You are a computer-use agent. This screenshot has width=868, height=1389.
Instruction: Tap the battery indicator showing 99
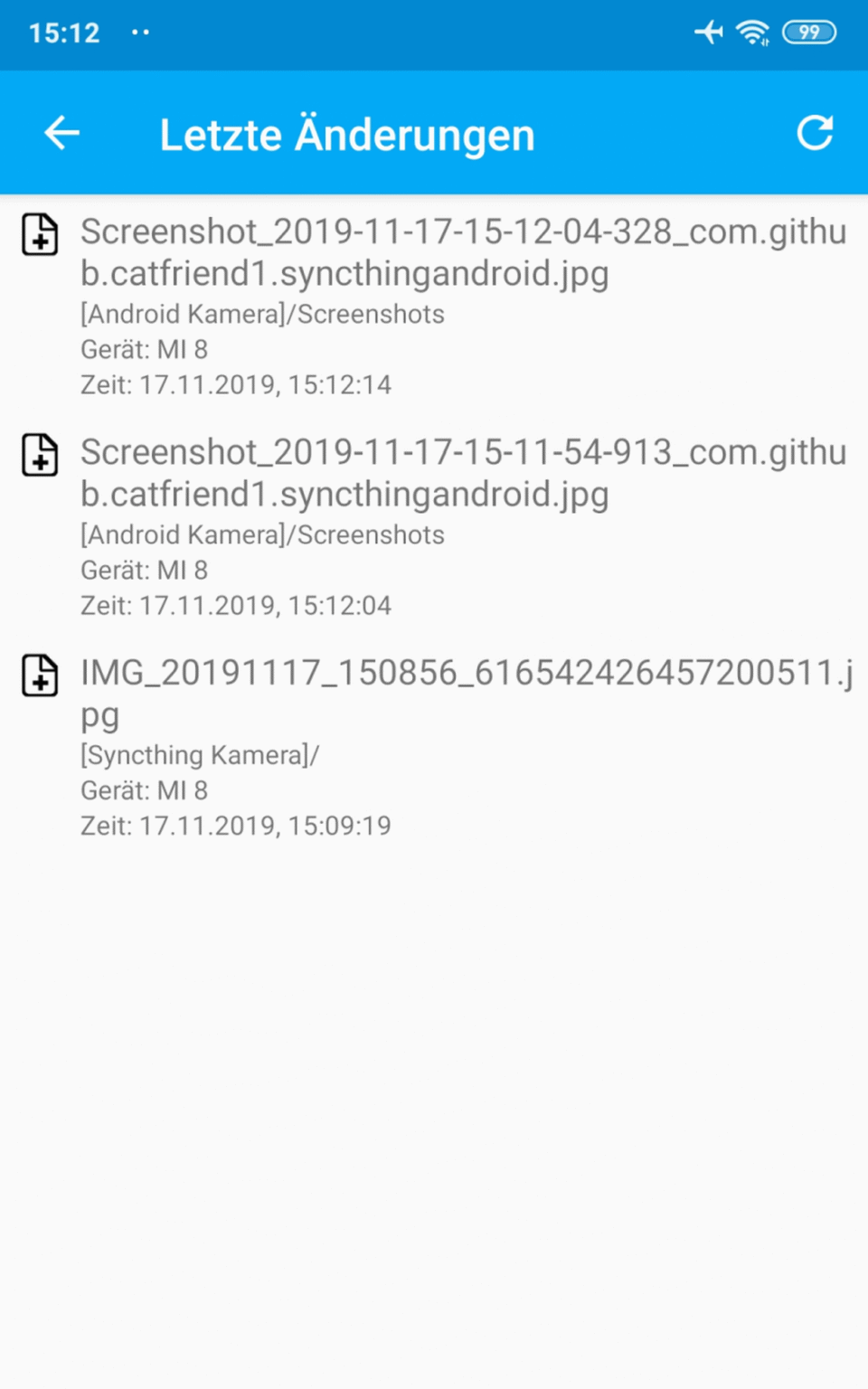coord(809,33)
